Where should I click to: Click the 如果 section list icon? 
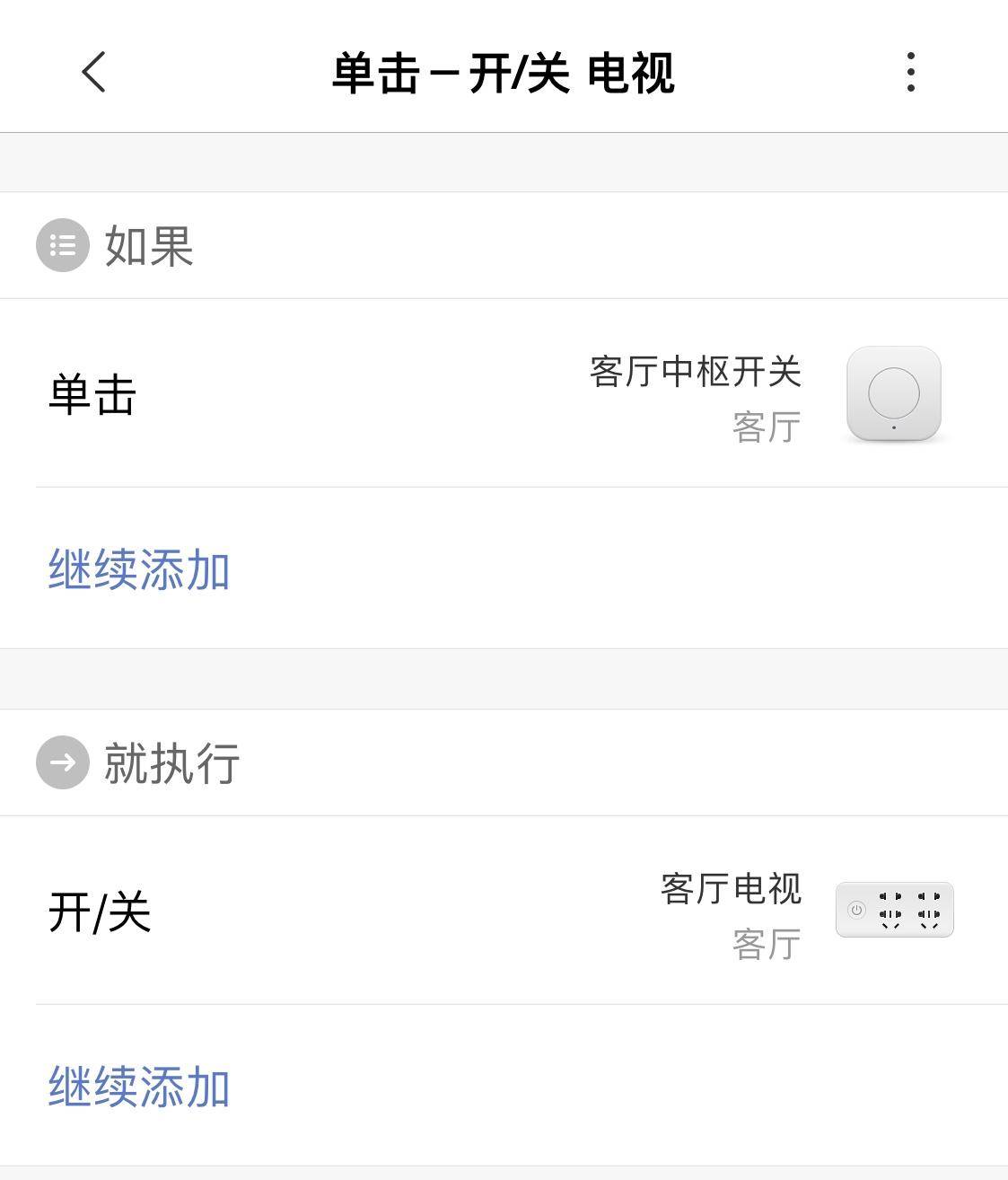[x=61, y=245]
